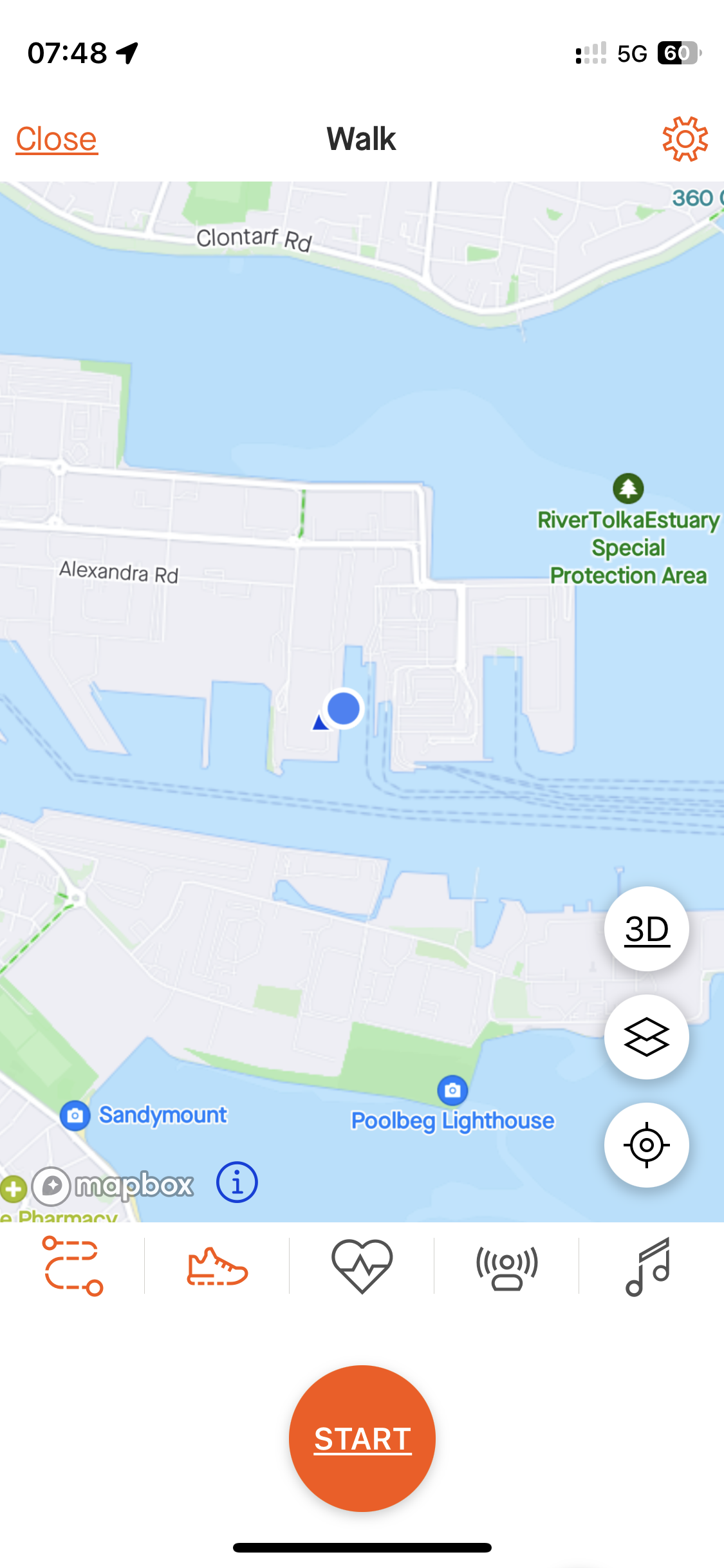Open the map layers selector
Screen dimensions: 724x1568
(x=646, y=1037)
